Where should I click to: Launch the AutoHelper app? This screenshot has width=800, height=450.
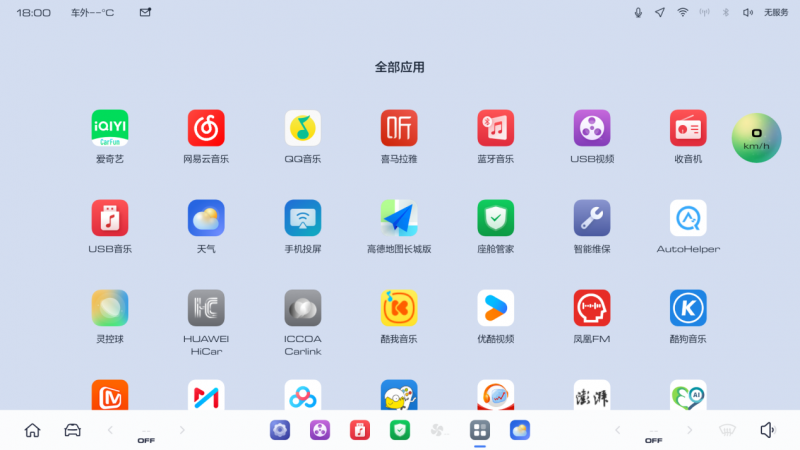[688, 218]
